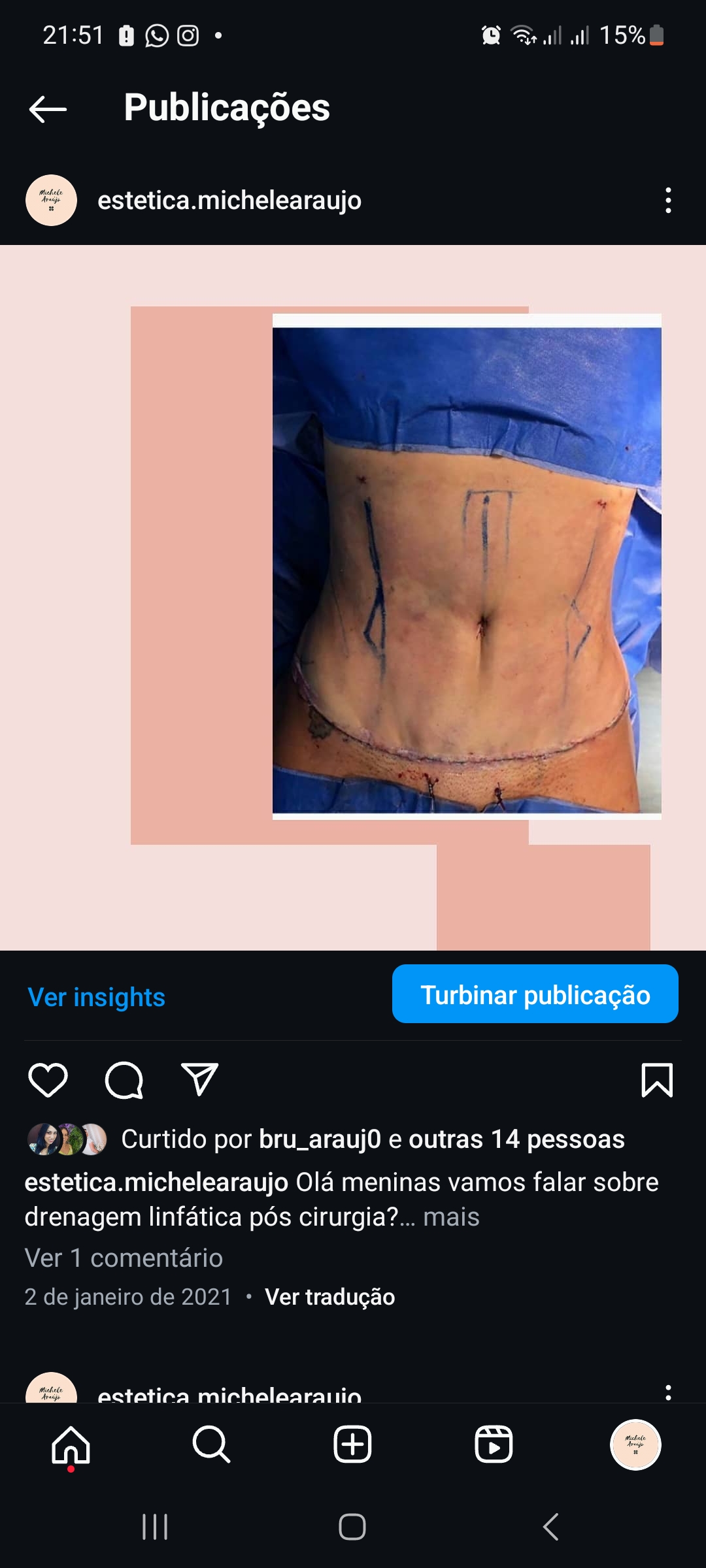
Task: Switch to the Reels tab
Action: click(494, 1445)
